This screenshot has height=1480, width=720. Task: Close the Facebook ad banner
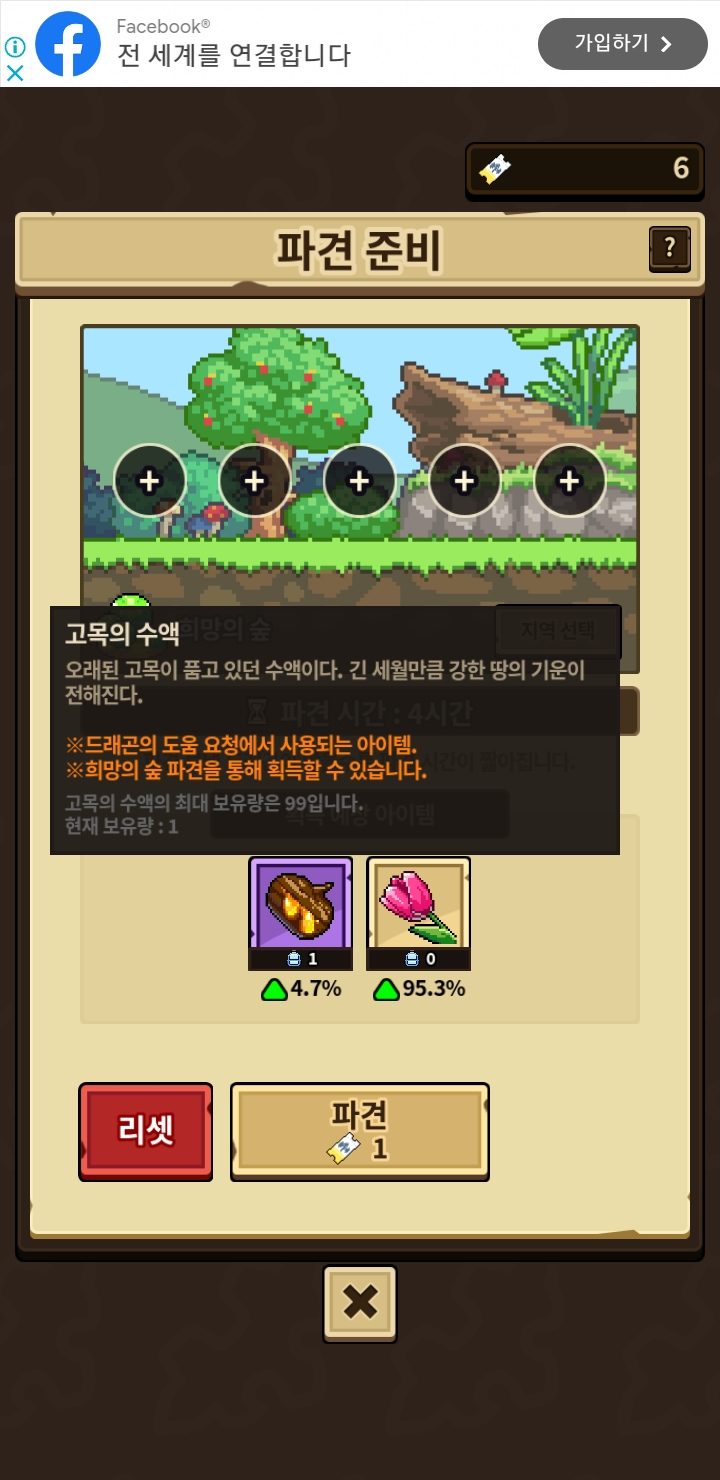point(15,72)
